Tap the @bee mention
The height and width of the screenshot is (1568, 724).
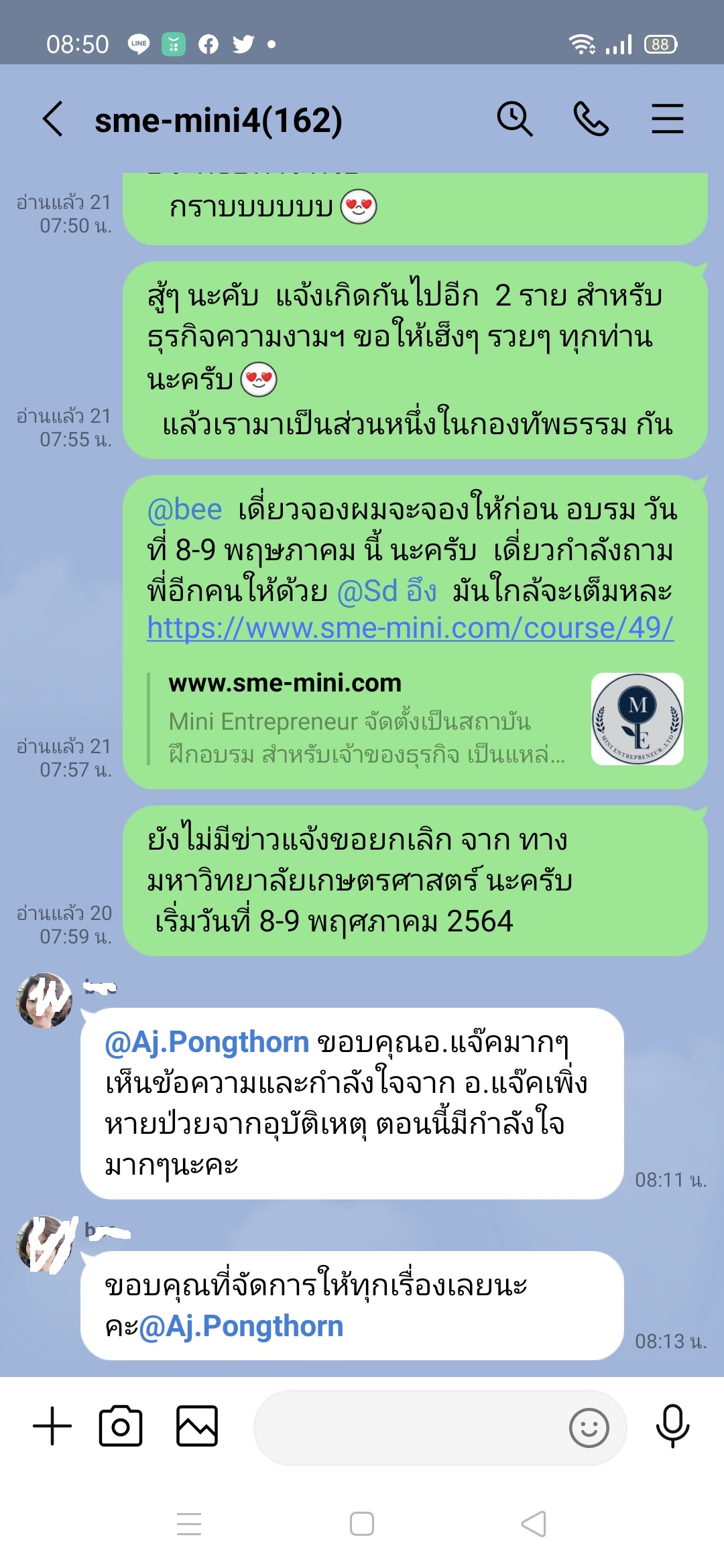coord(184,511)
